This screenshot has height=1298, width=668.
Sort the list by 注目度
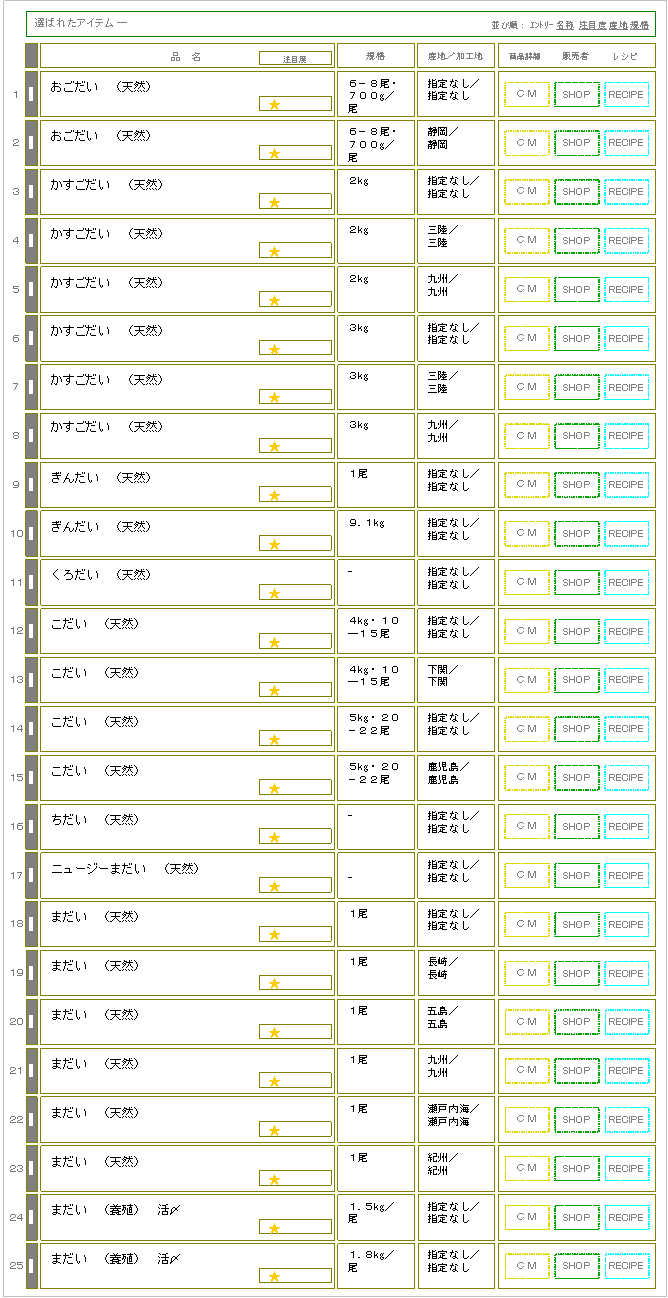pos(591,24)
